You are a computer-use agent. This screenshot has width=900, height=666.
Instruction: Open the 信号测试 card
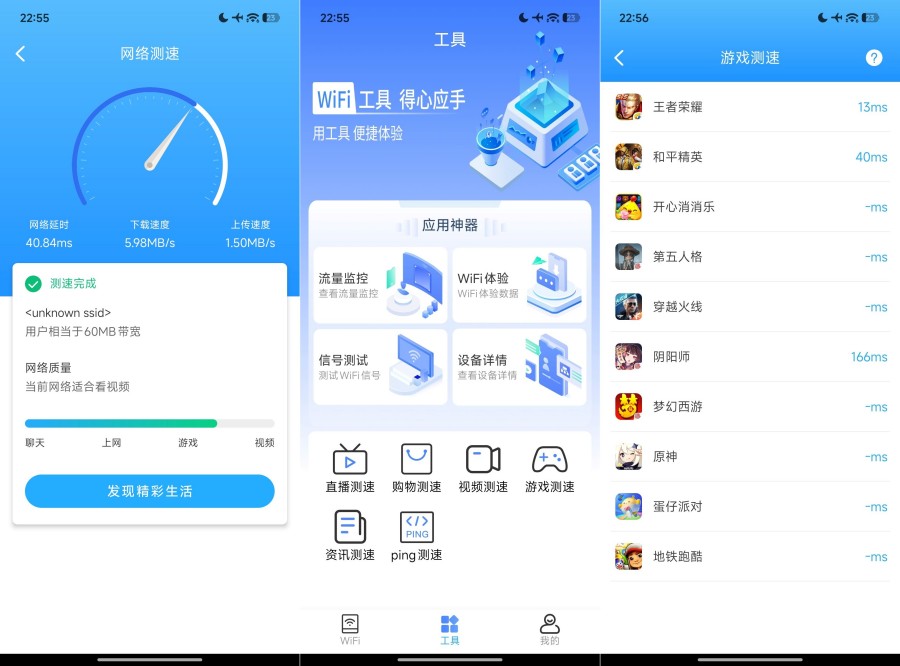pos(382,367)
